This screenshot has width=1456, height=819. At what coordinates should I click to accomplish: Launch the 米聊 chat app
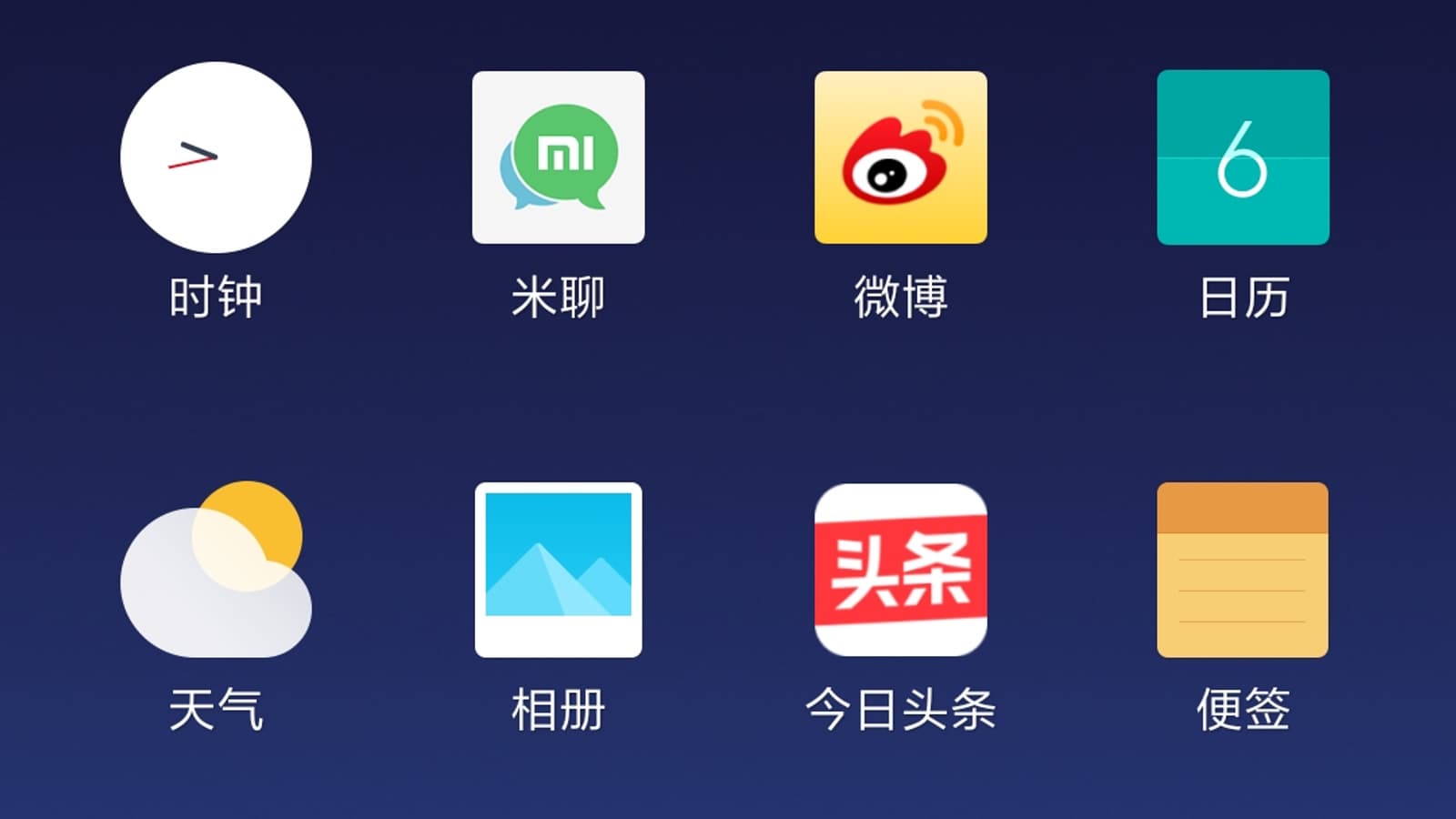[558, 157]
